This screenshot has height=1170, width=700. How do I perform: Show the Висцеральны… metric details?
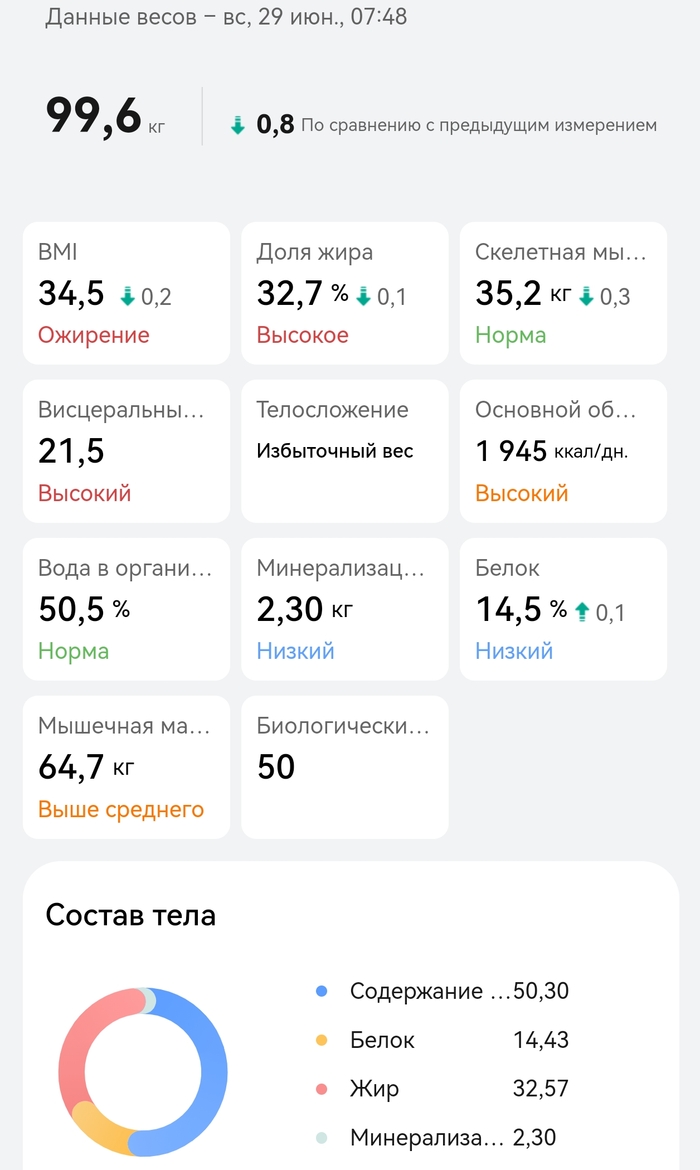pos(126,451)
